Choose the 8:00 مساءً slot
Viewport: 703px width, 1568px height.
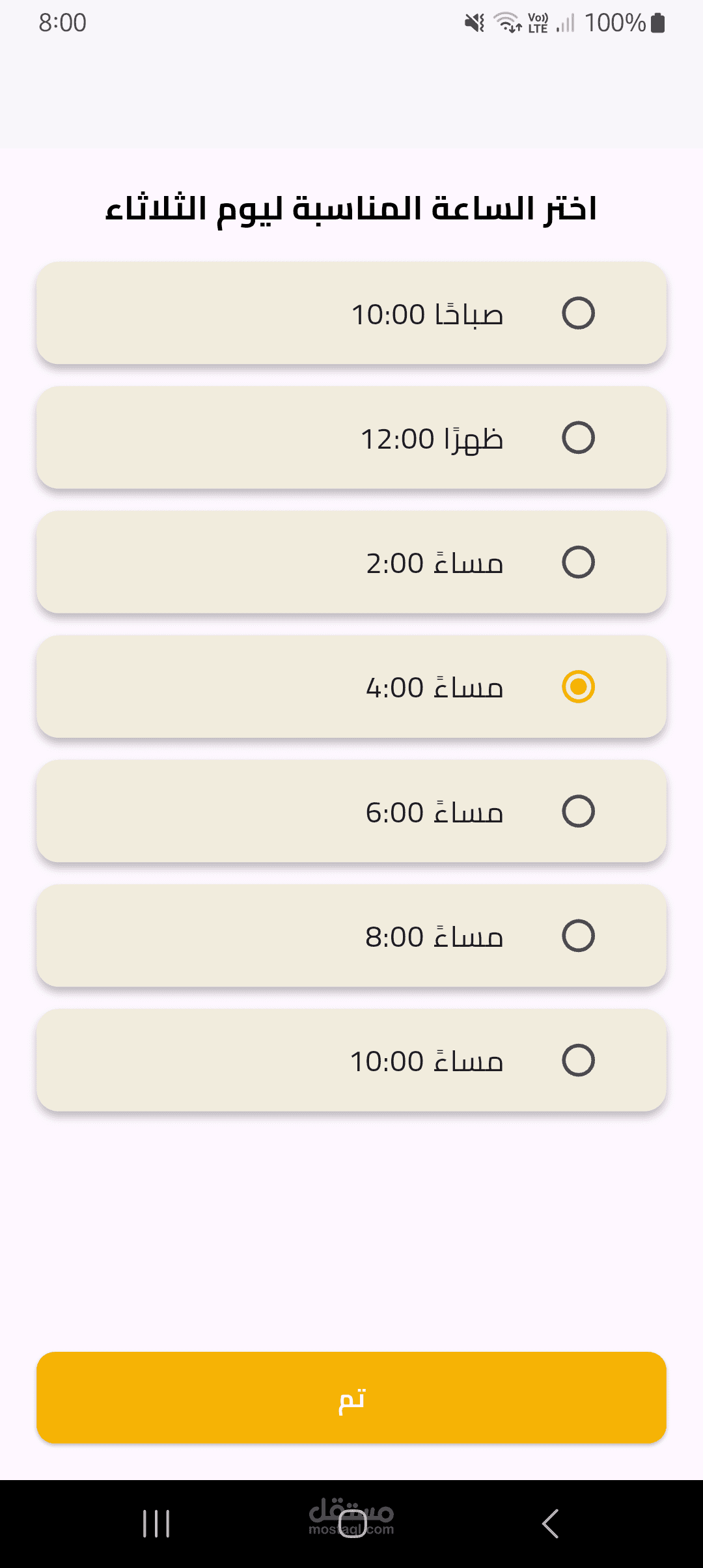click(x=578, y=936)
